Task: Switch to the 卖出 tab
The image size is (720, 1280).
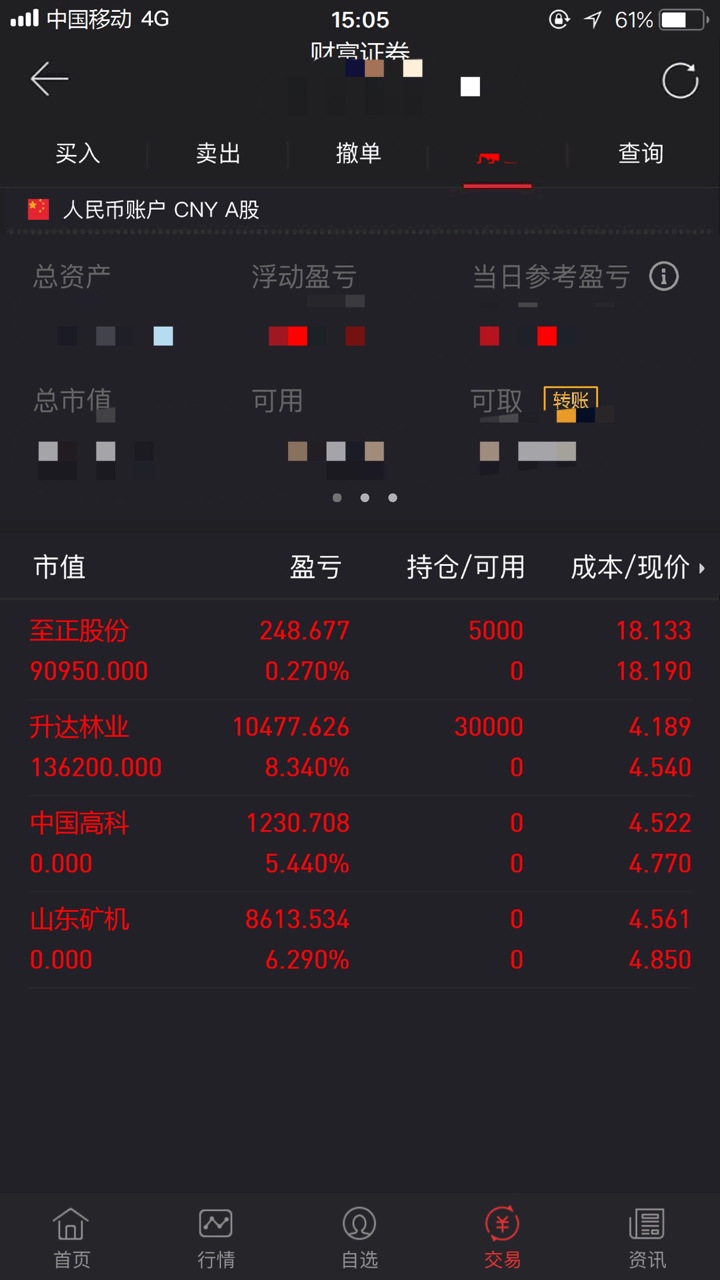Action: pyautogui.click(x=218, y=153)
